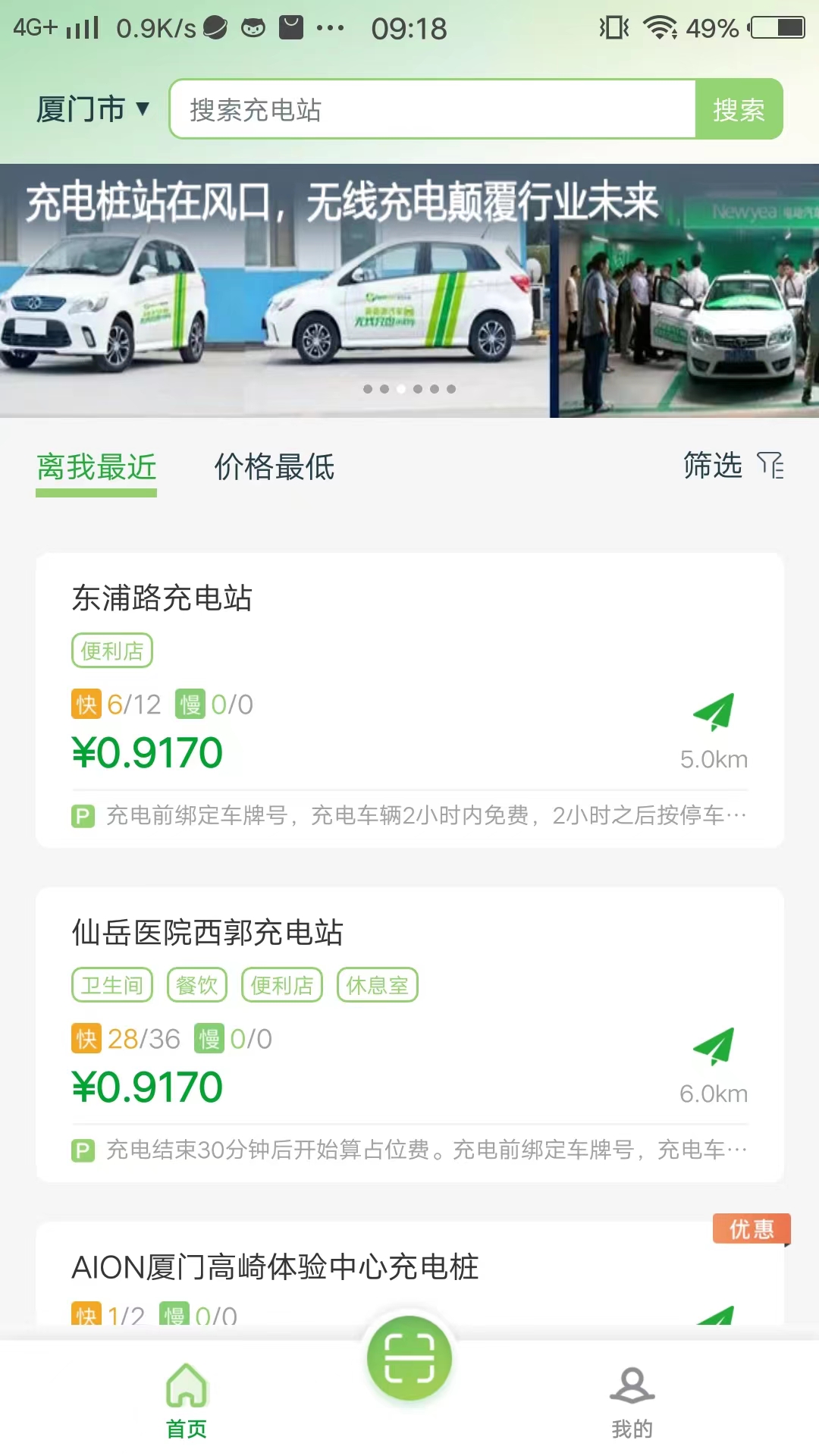
Task: Tap the green 搜索 button
Action: pyautogui.click(x=739, y=109)
